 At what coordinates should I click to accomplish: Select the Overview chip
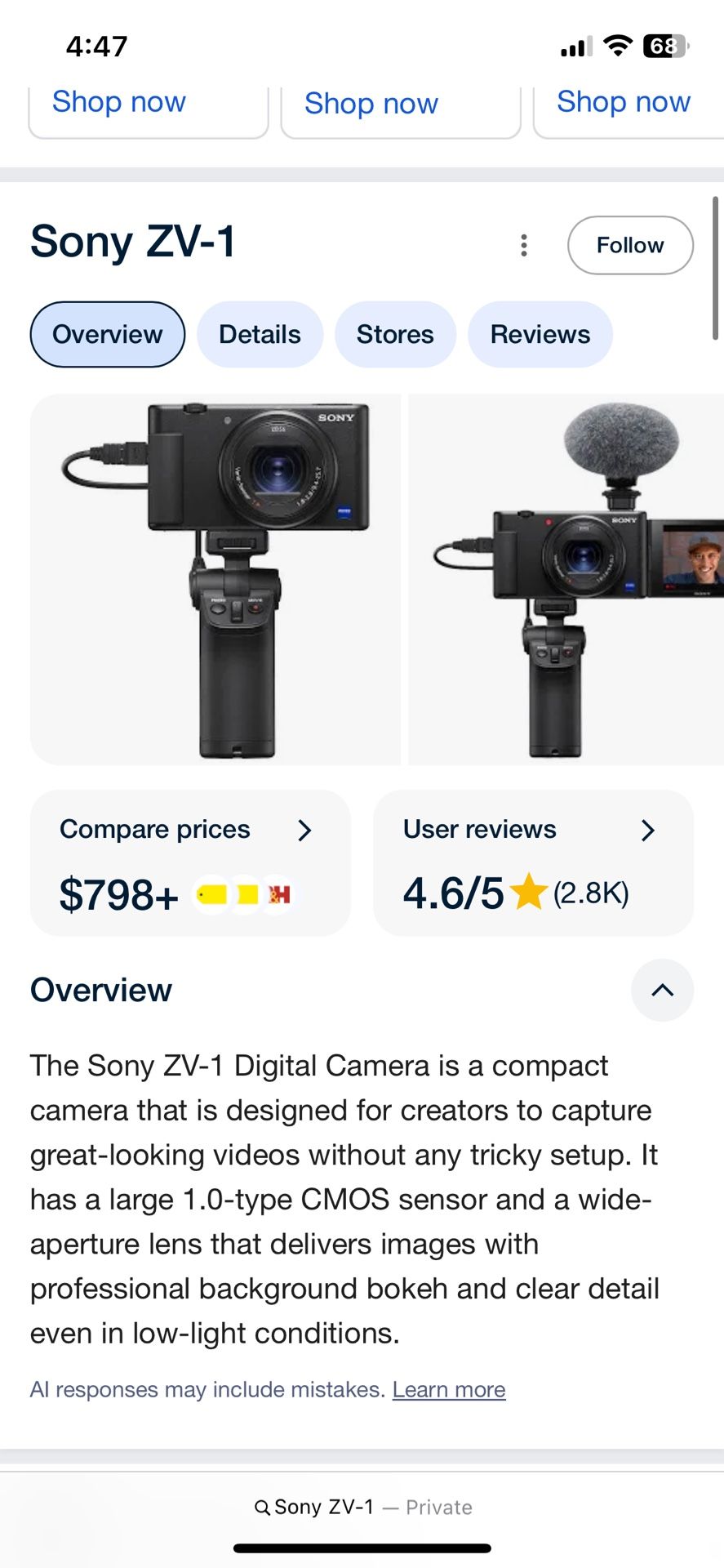108,334
